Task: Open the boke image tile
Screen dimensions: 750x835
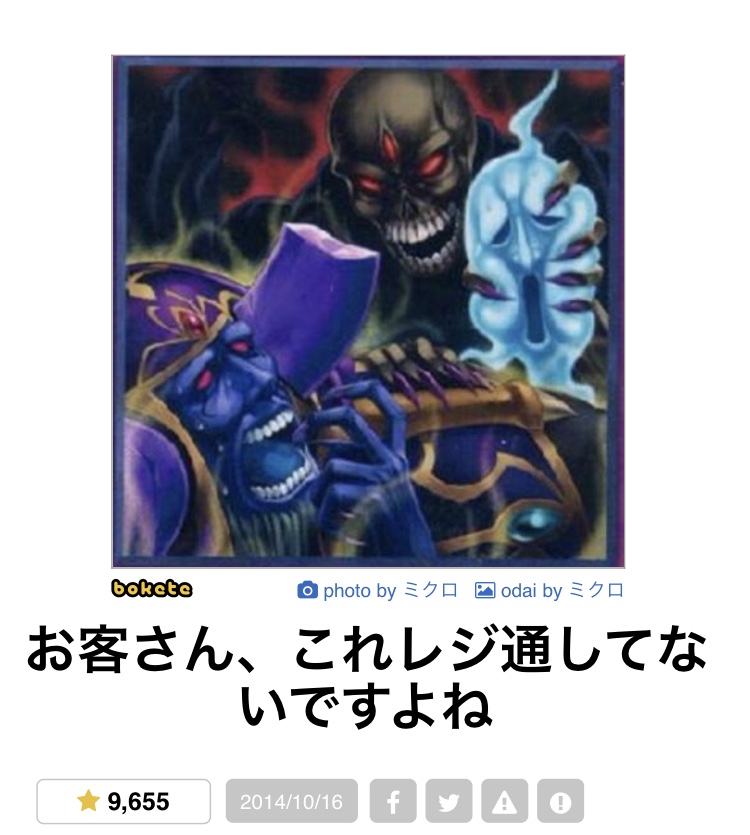Action: click(x=368, y=312)
